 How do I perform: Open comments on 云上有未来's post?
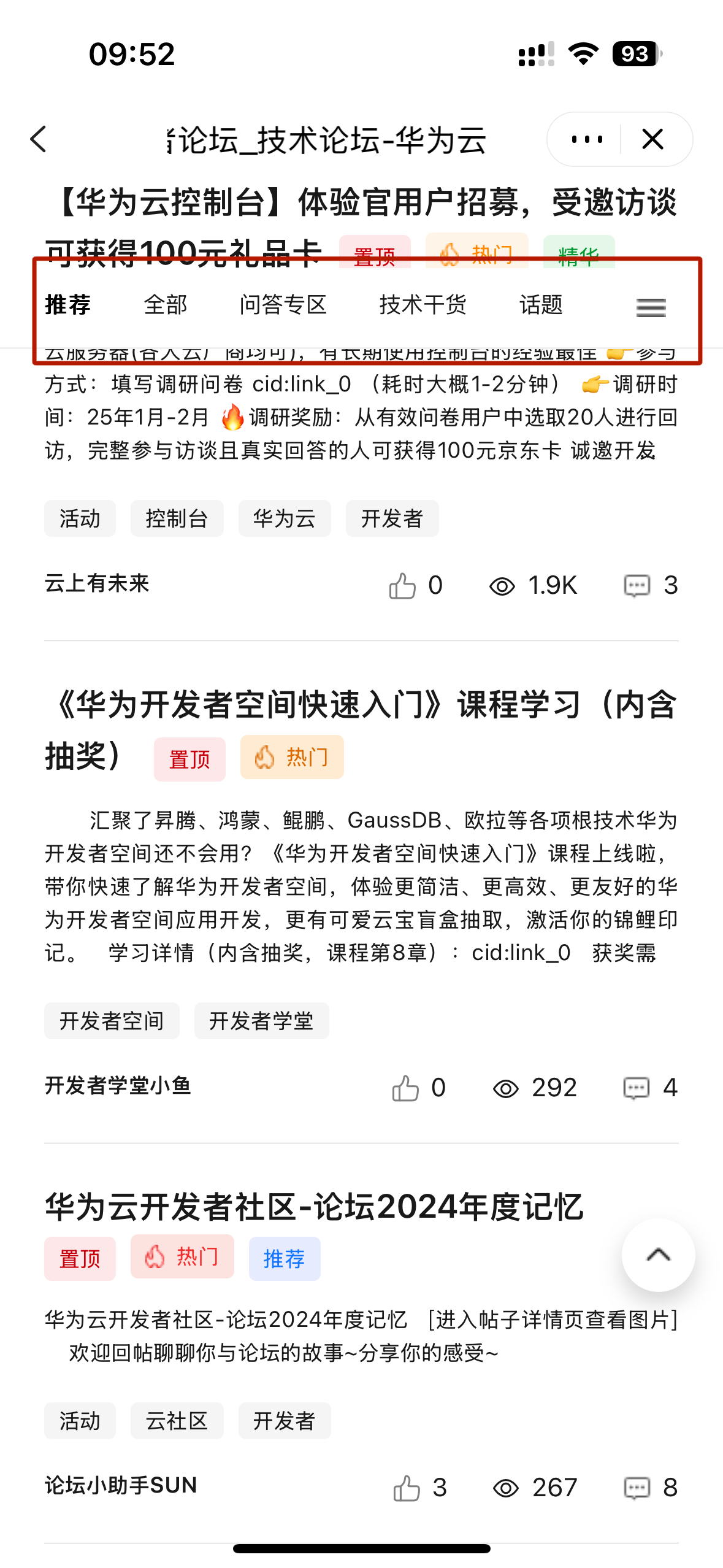[x=638, y=586]
